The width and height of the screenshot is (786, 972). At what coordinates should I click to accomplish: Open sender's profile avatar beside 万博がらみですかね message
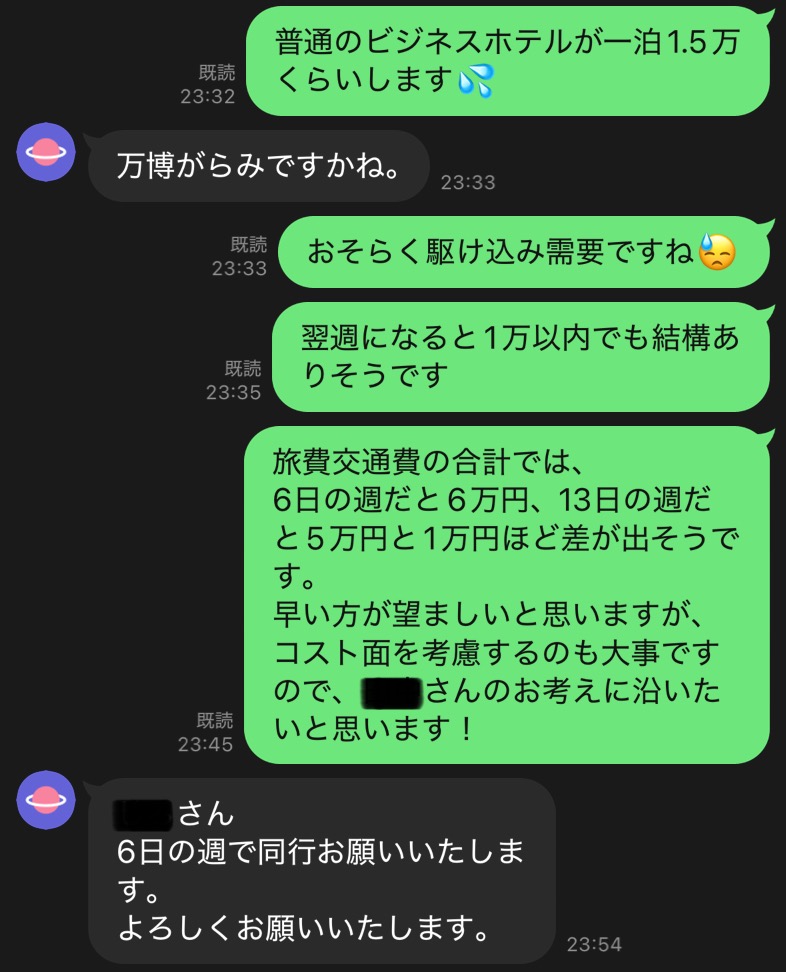tap(46, 152)
